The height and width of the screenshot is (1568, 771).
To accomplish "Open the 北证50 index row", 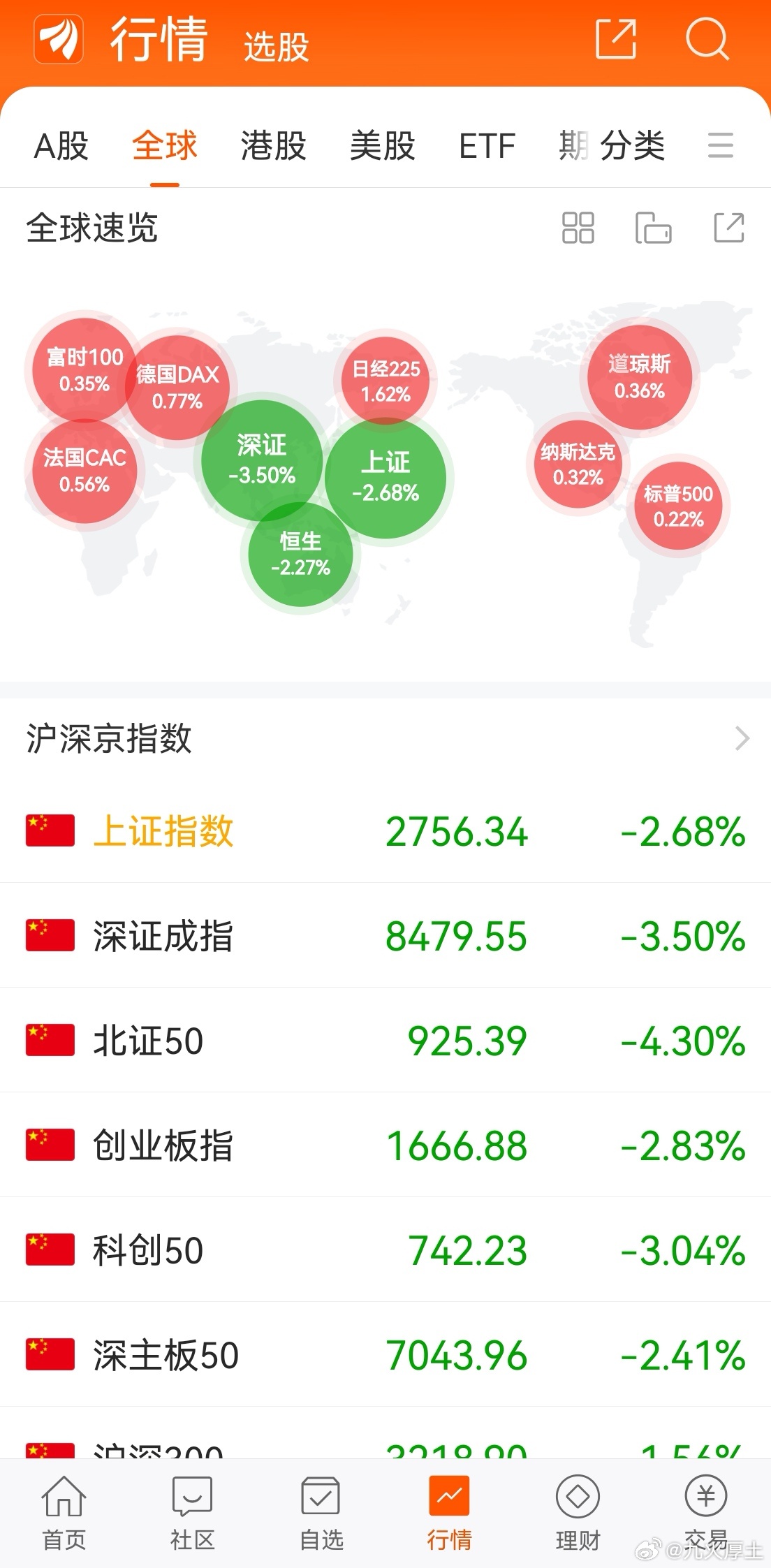I will point(385,1040).
